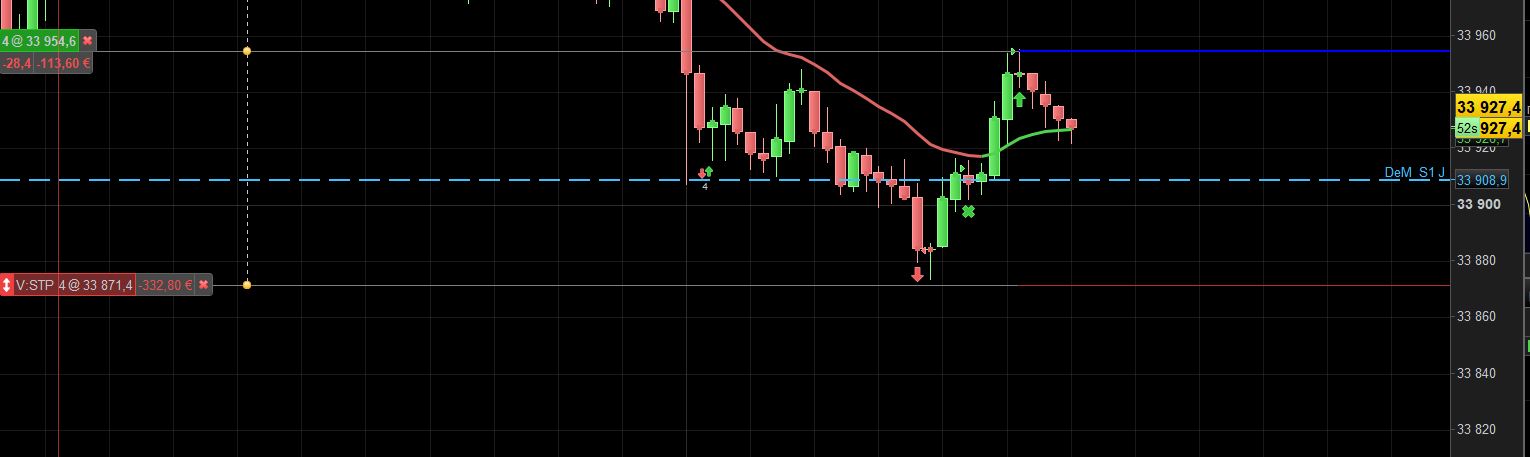Select the 4 @ 33 954,6 position label

pos(40,41)
